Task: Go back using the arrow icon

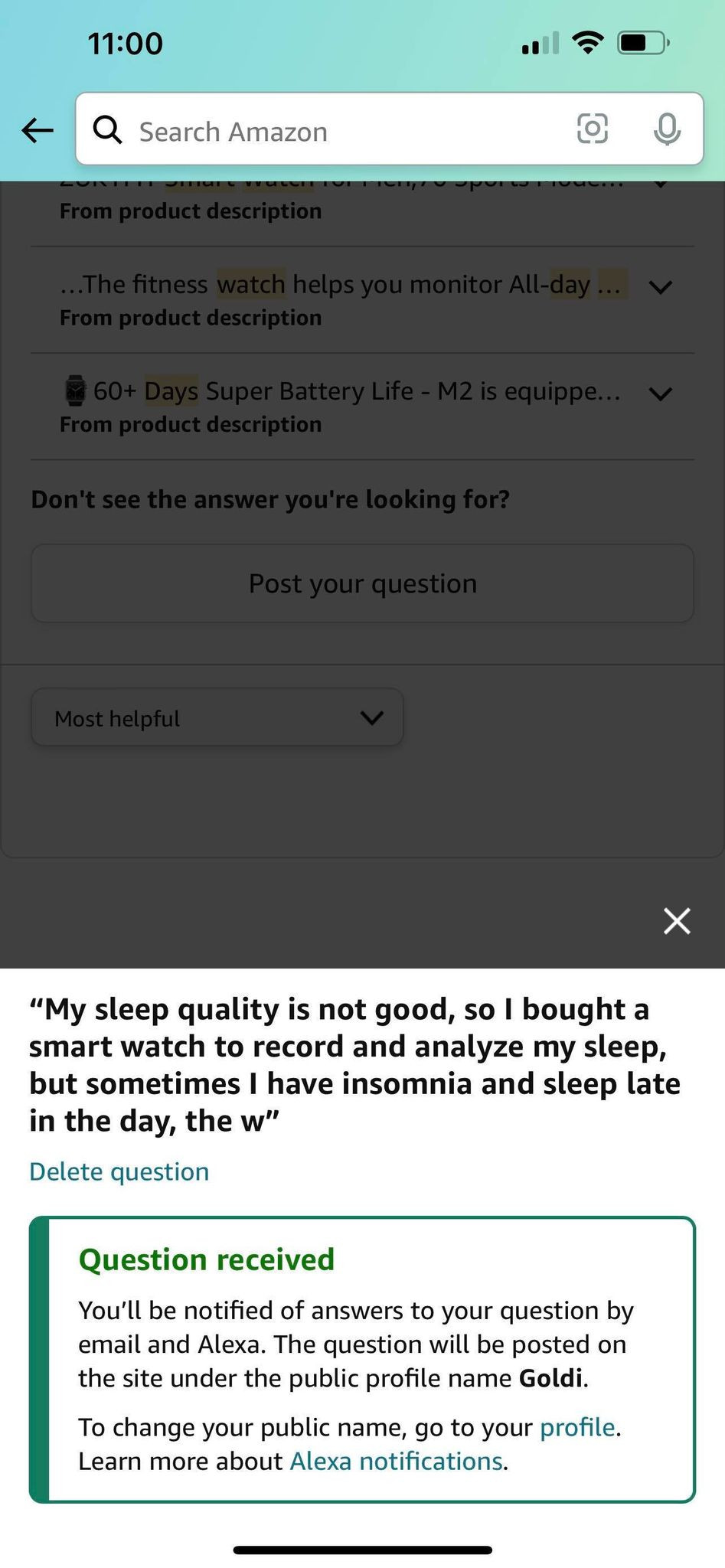Action: click(x=38, y=131)
